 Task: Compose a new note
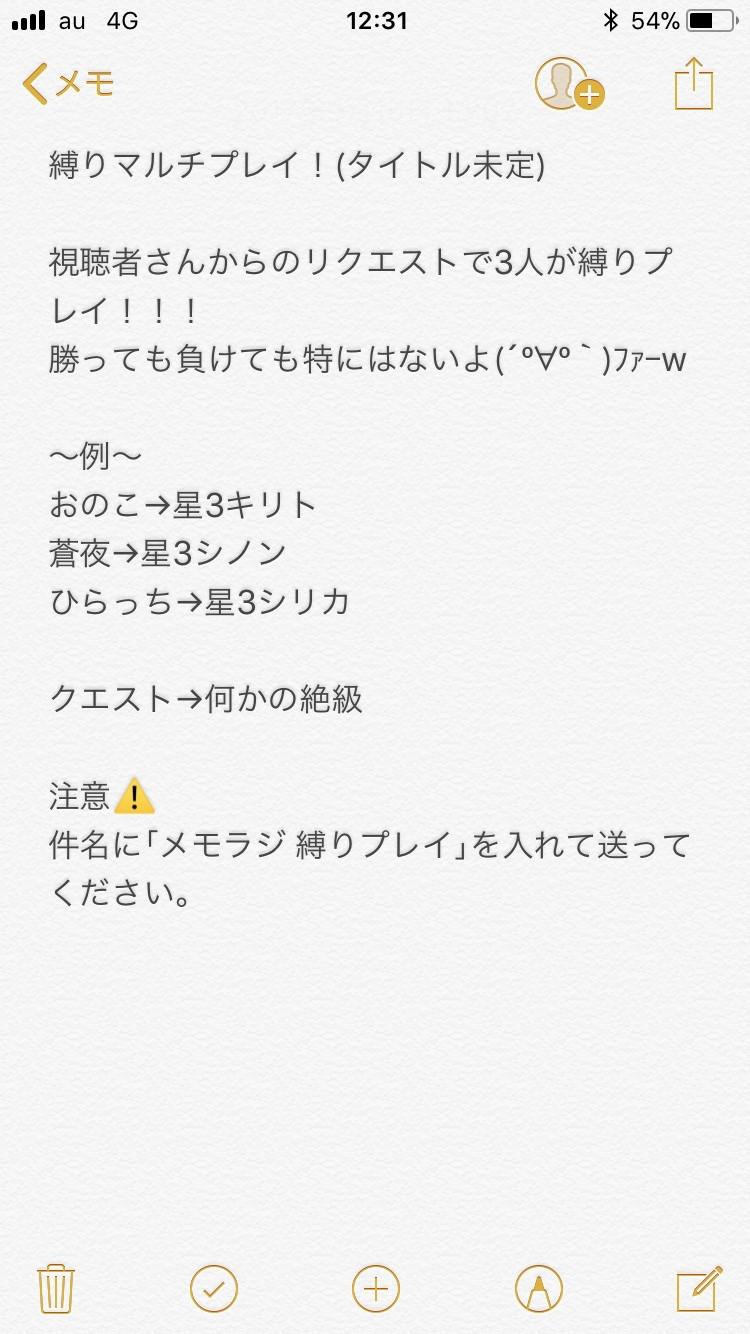coord(699,1288)
